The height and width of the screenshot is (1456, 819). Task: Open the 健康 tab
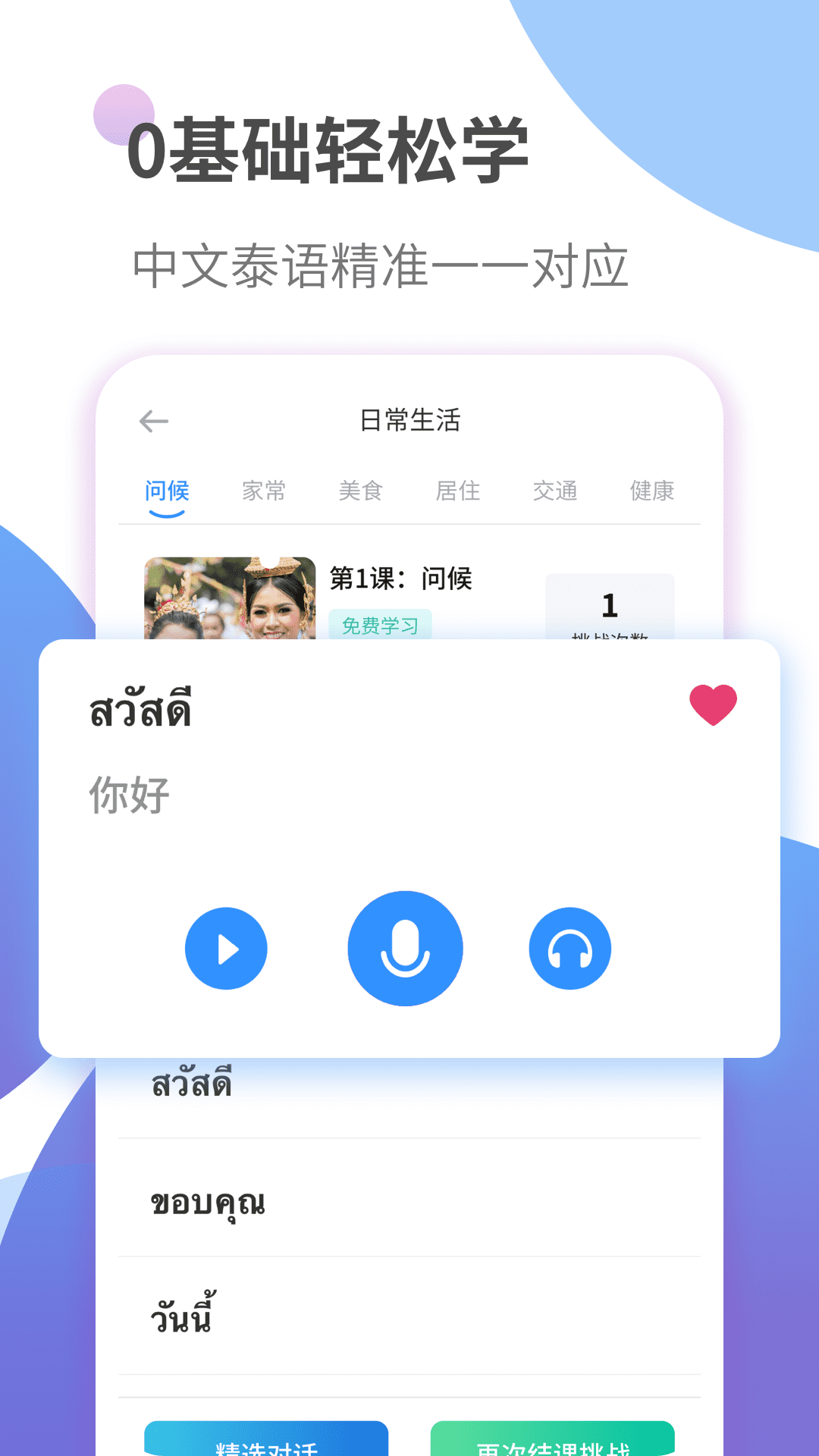coord(652,491)
